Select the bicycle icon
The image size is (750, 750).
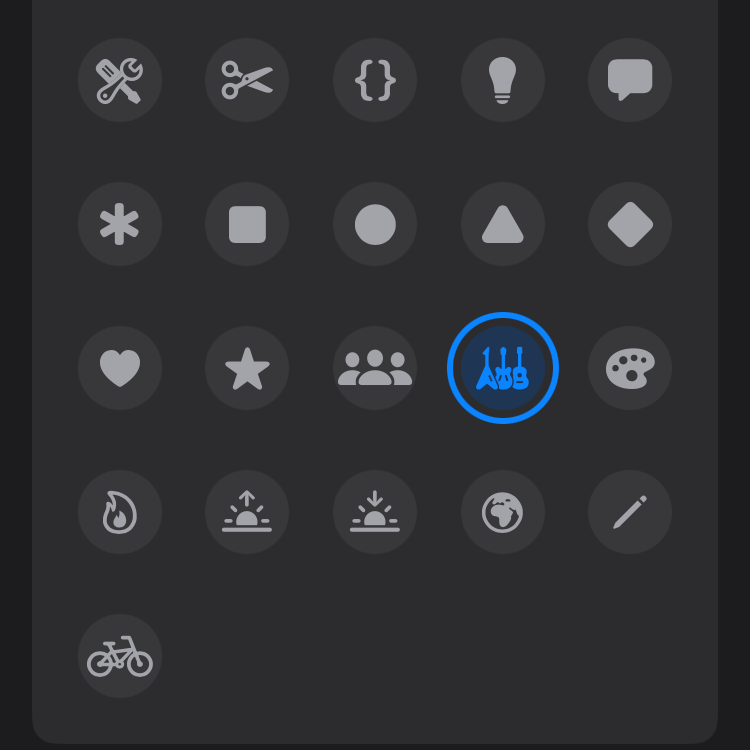click(120, 656)
